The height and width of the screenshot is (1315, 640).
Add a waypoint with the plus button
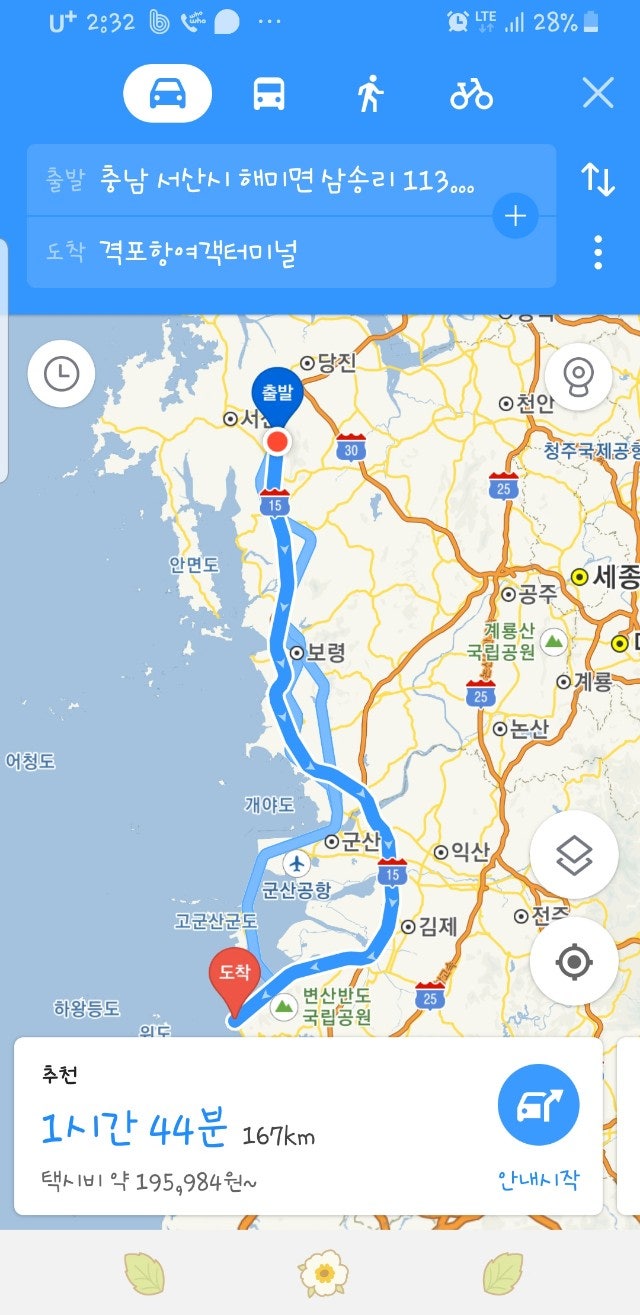(x=516, y=216)
